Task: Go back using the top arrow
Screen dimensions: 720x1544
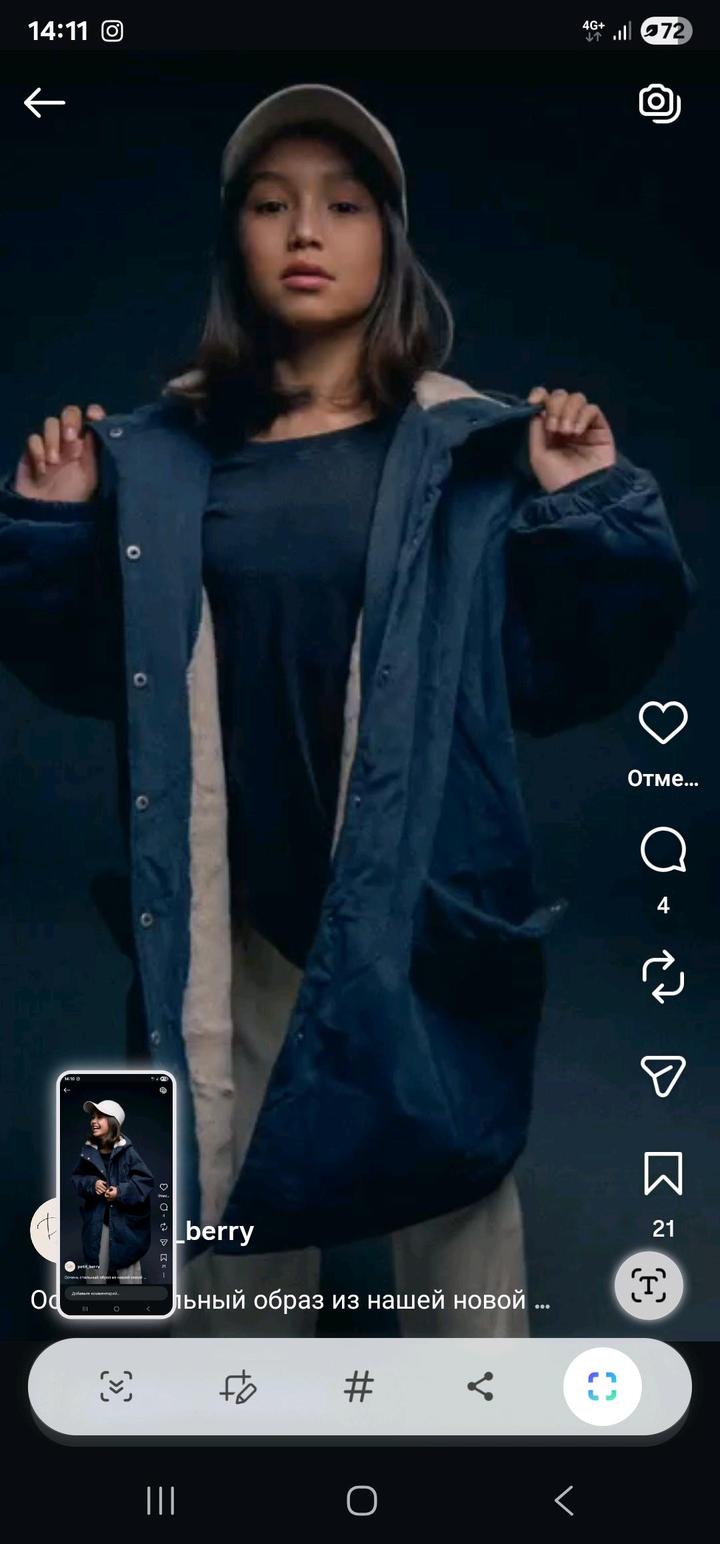Action: coord(44,102)
